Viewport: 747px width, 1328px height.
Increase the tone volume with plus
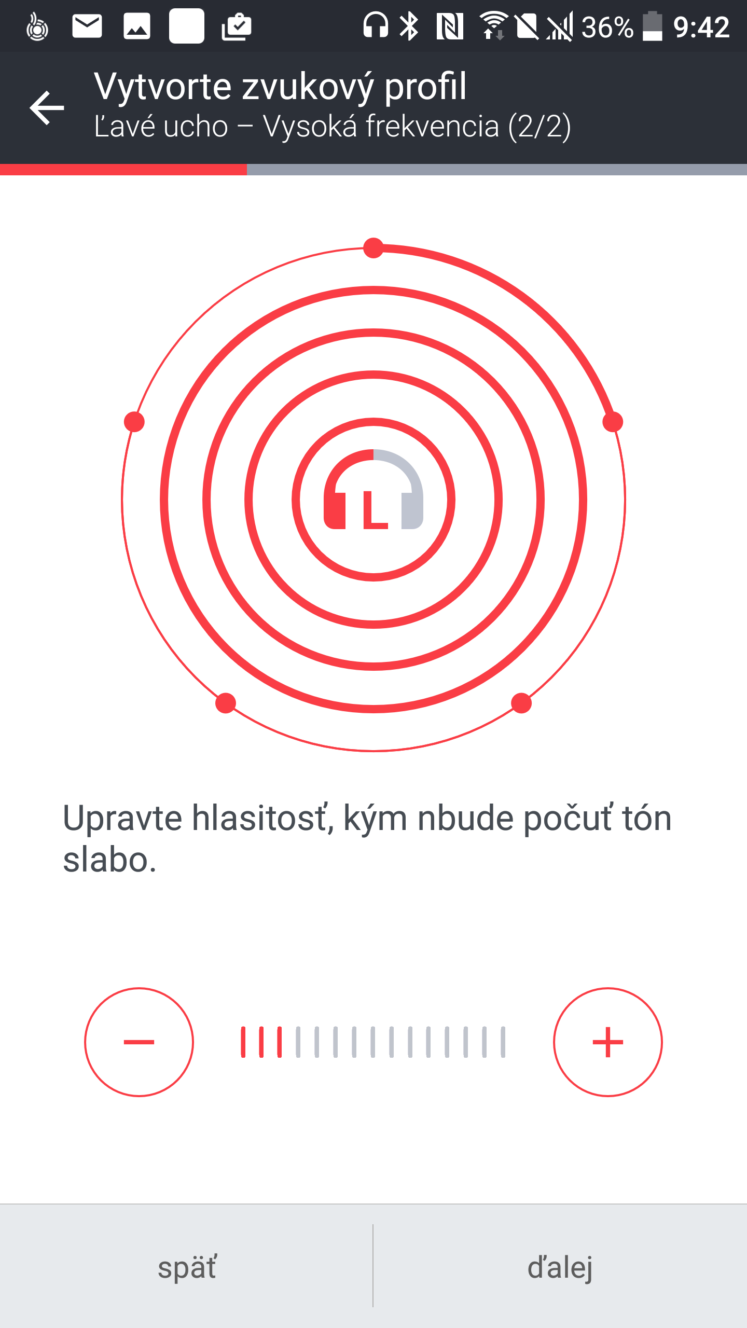coord(608,1042)
